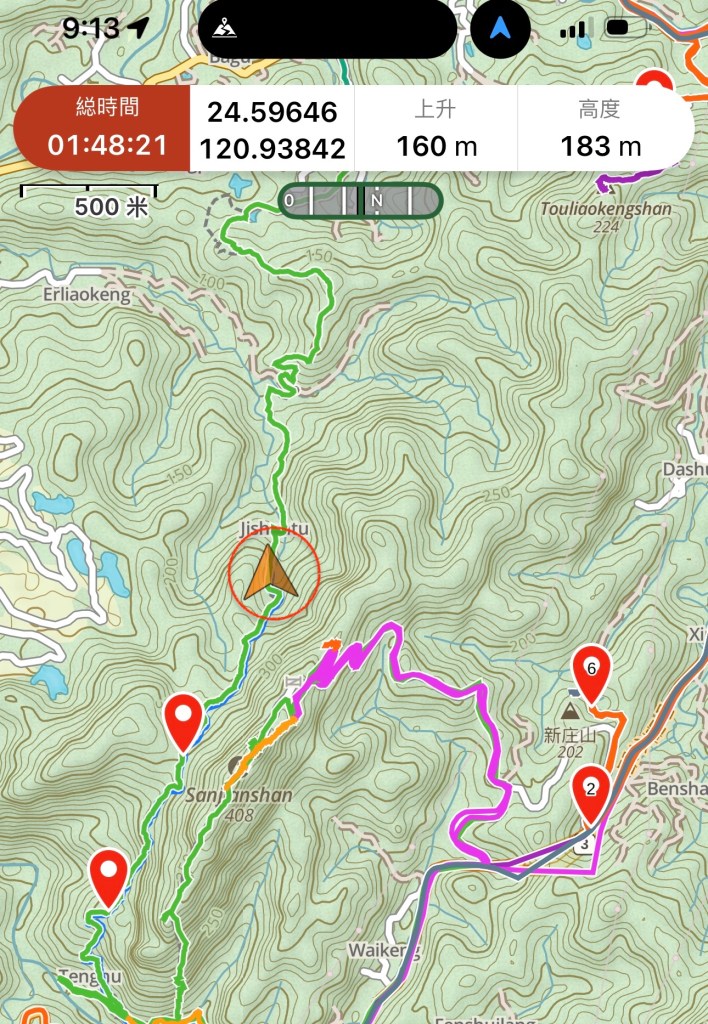Open the red pin northwest of Sanjianshan
The height and width of the screenshot is (1024, 708).
click(x=184, y=720)
